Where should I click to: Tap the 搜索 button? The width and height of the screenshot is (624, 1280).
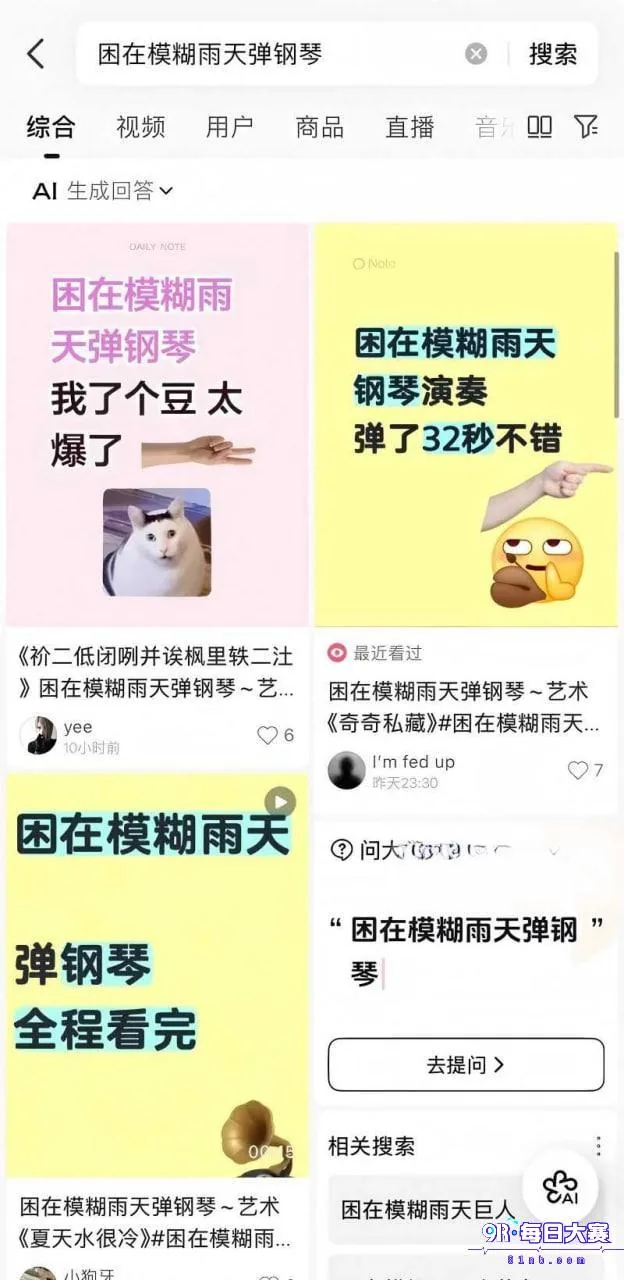click(x=553, y=54)
